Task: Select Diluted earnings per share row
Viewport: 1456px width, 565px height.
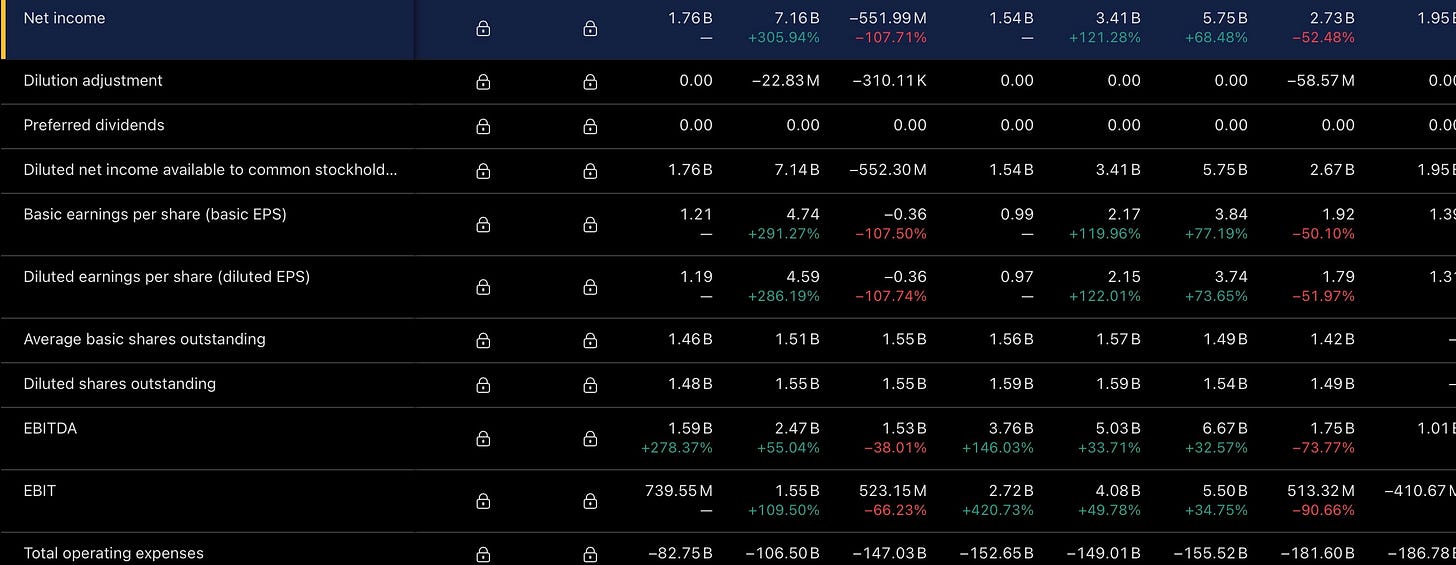Action: 728,287
